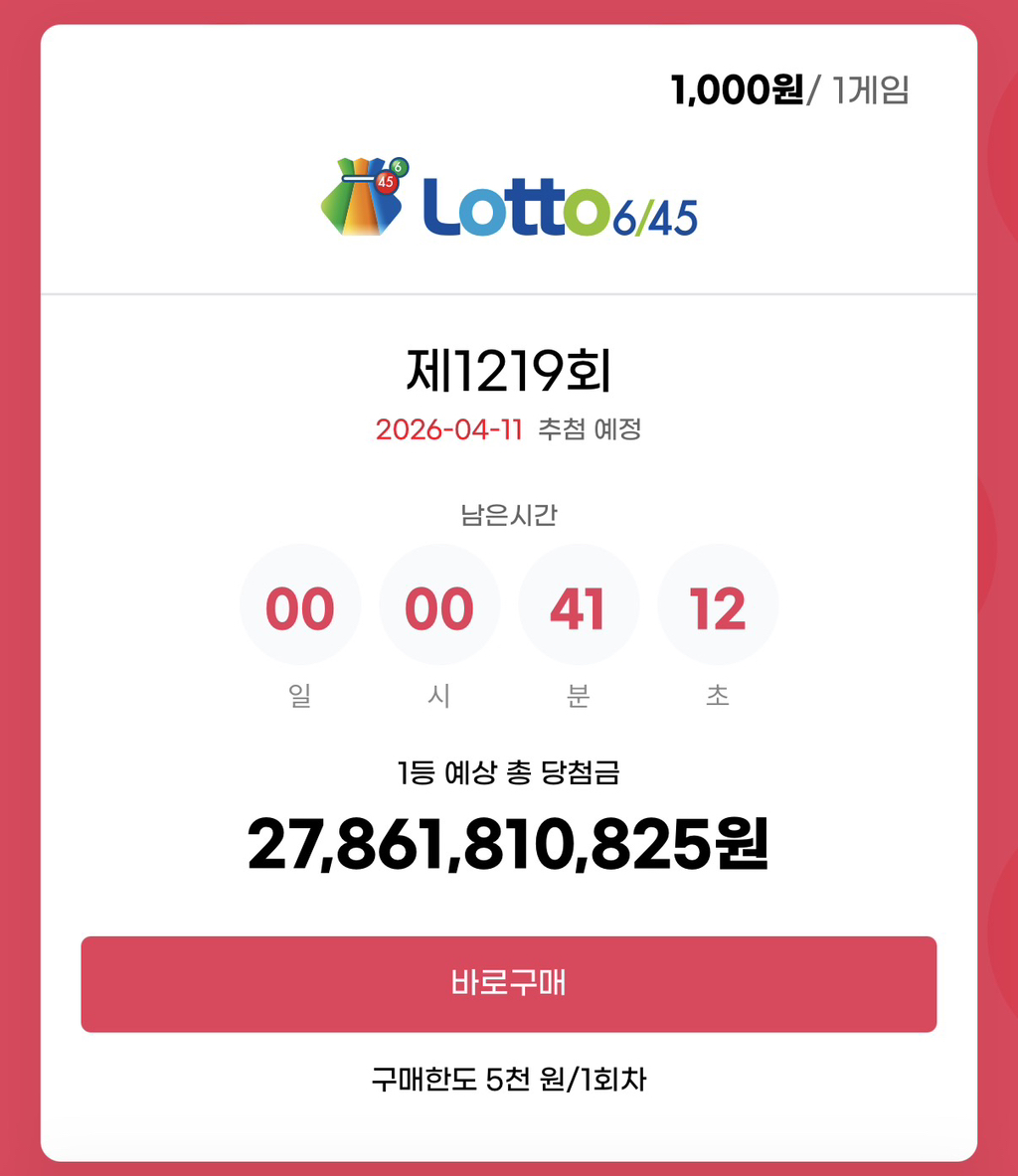Click the small ball 6 above the logo
The width and height of the screenshot is (1018, 1176).
[398, 167]
